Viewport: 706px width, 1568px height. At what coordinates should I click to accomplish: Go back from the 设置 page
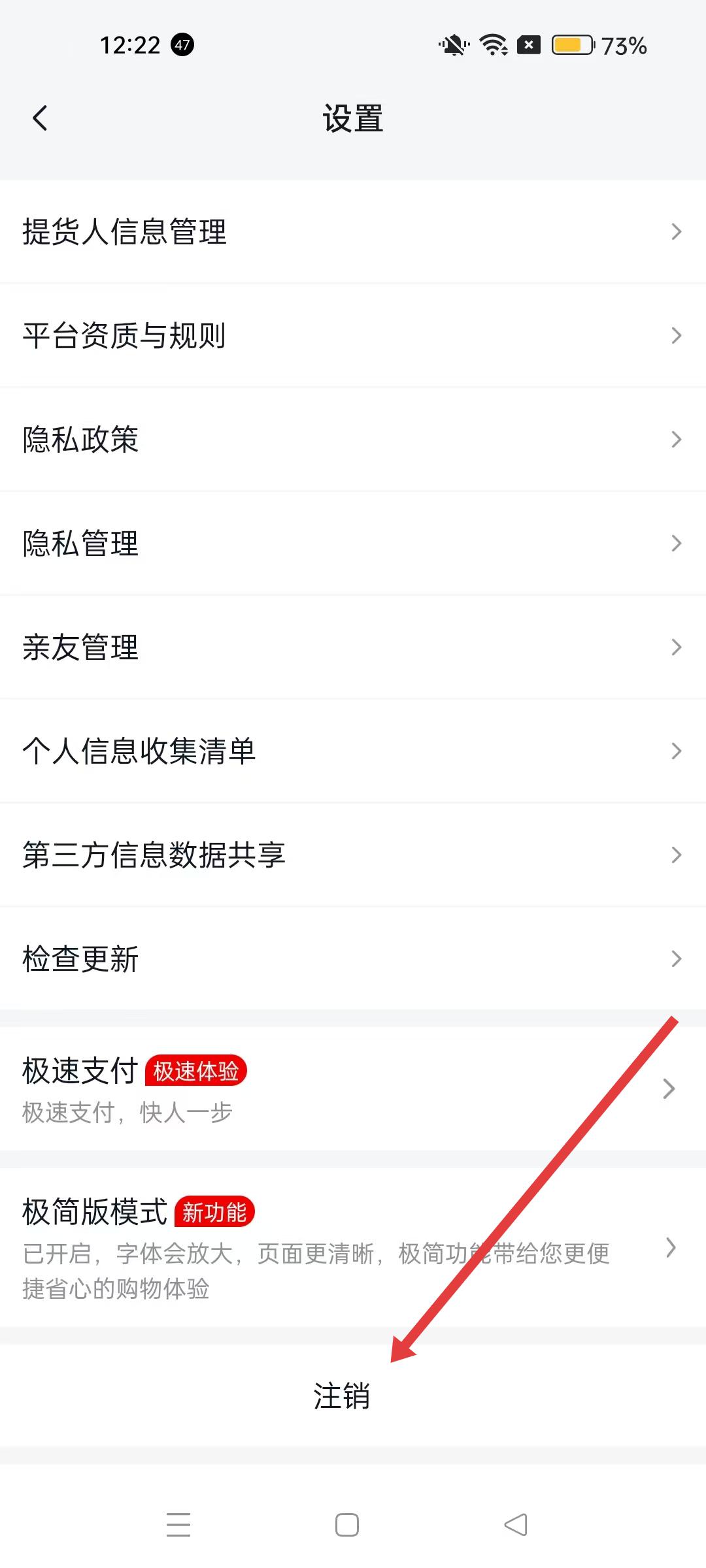click(41, 119)
